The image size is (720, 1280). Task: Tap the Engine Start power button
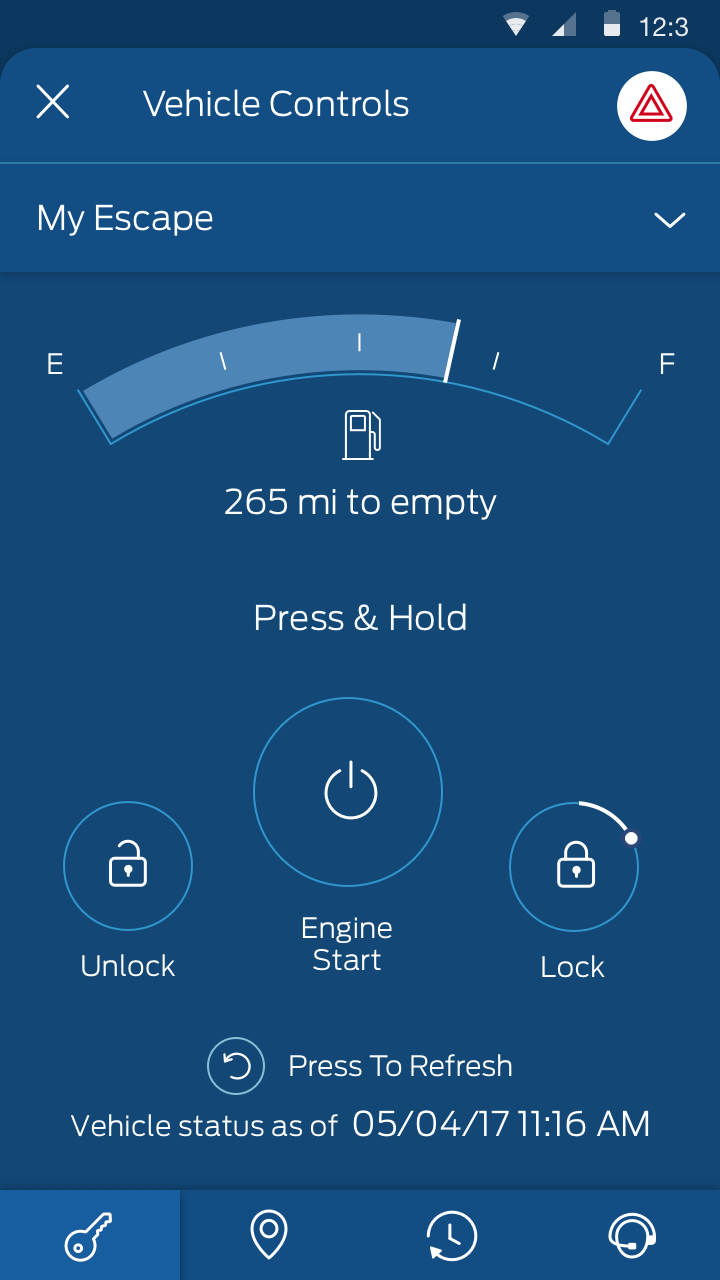point(348,792)
